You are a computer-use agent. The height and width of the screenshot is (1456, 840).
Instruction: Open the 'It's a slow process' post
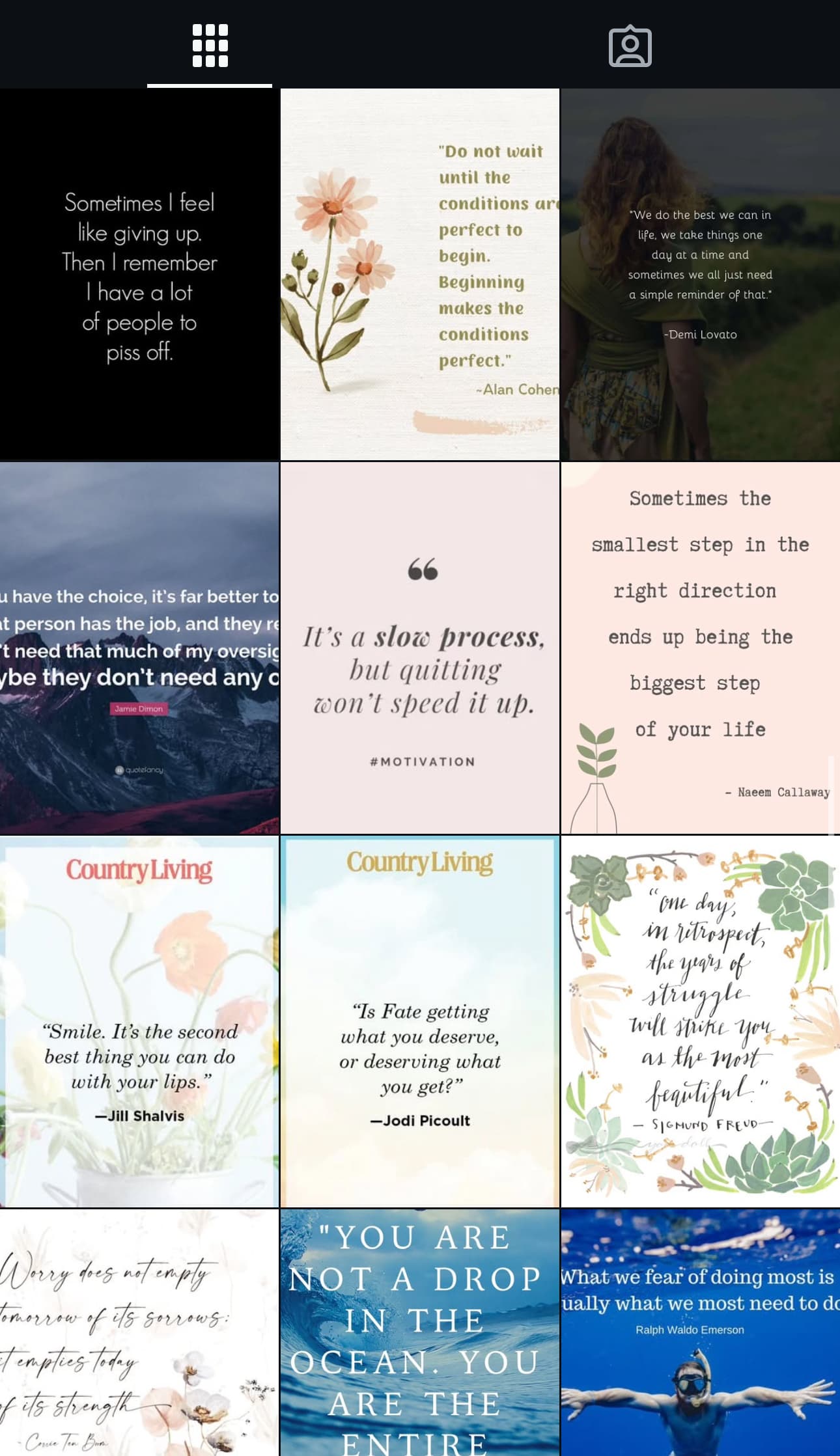coord(420,648)
